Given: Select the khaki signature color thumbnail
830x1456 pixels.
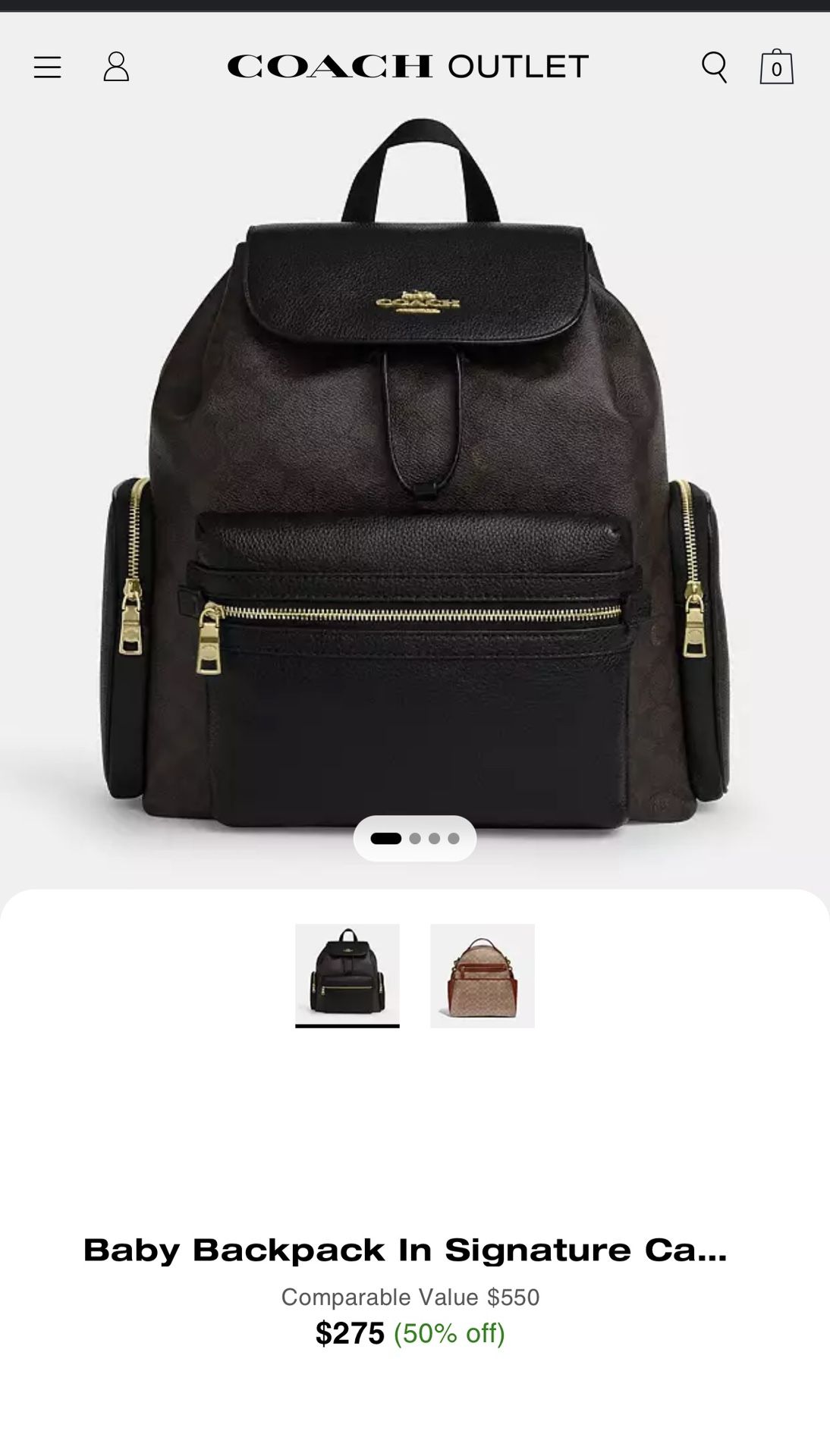Looking at the screenshot, I should 483,975.
